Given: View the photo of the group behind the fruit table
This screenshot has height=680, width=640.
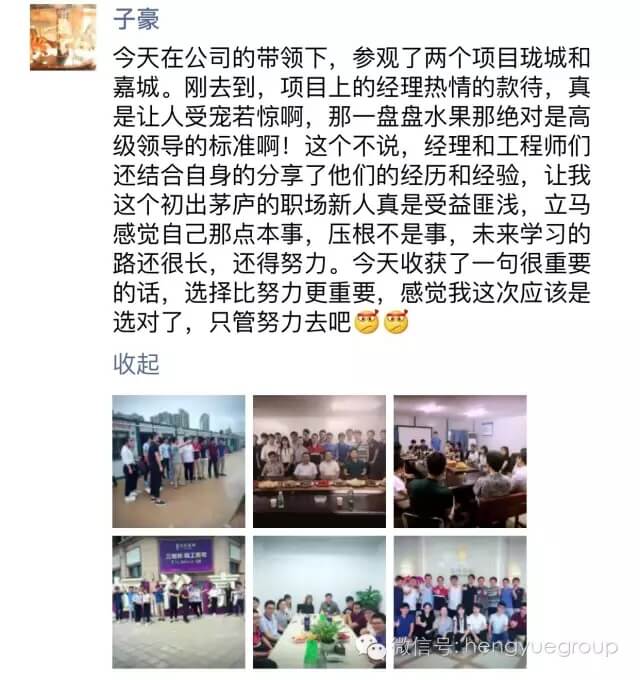Looking at the screenshot, I should point(319,460).
